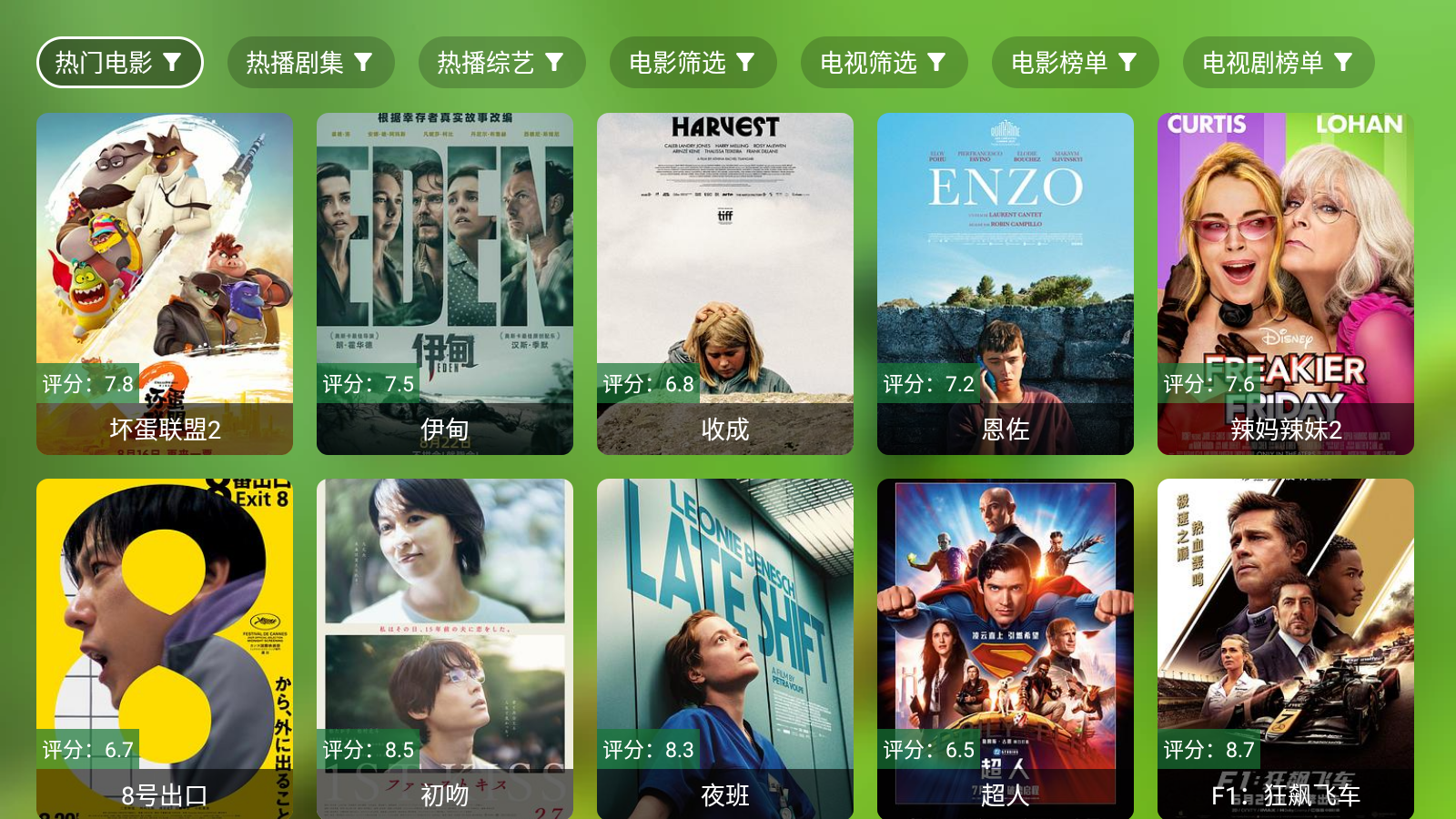
Task: Open the 热播综艺 category
Action: [501, 62]
